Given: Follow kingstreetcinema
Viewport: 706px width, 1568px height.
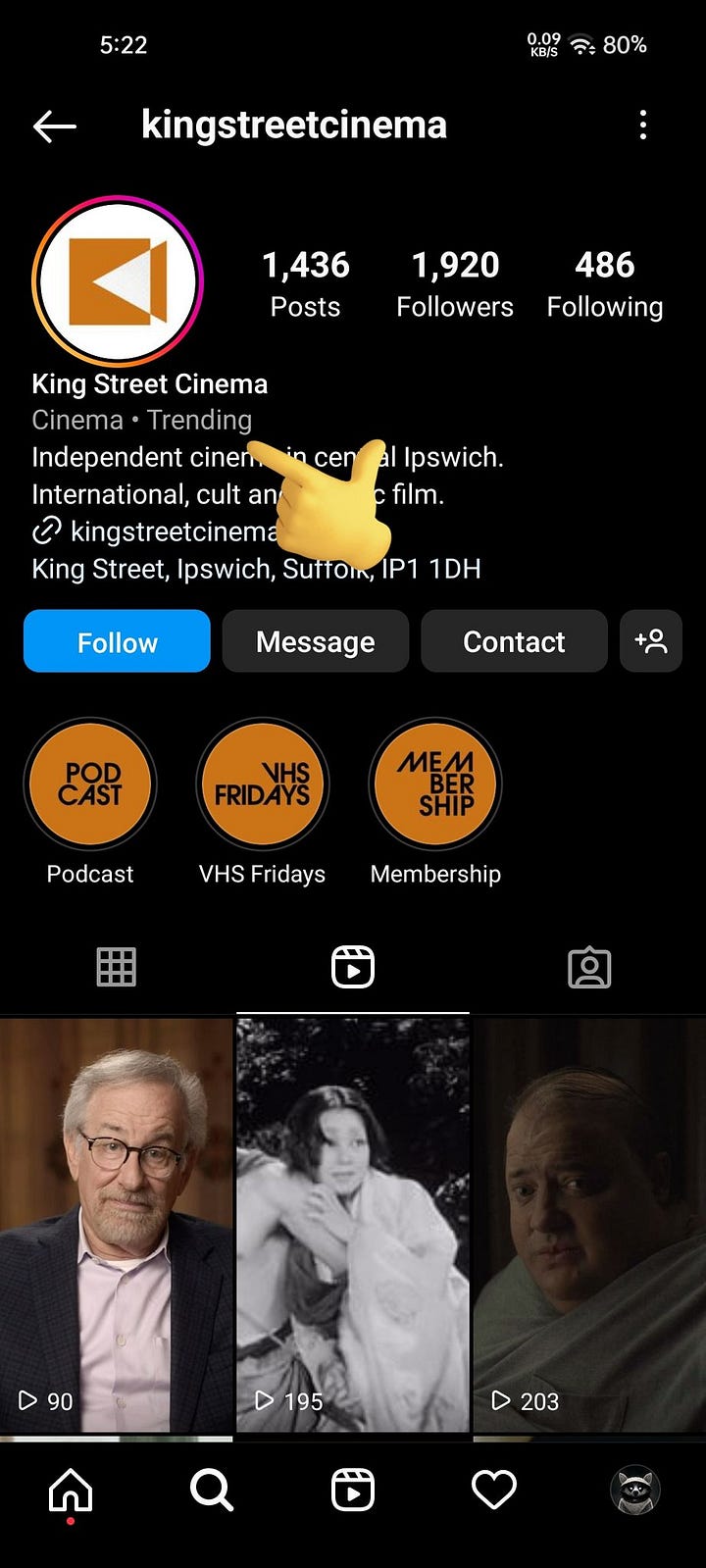Looking at the screenshot, I should click(x=117, y=641).
